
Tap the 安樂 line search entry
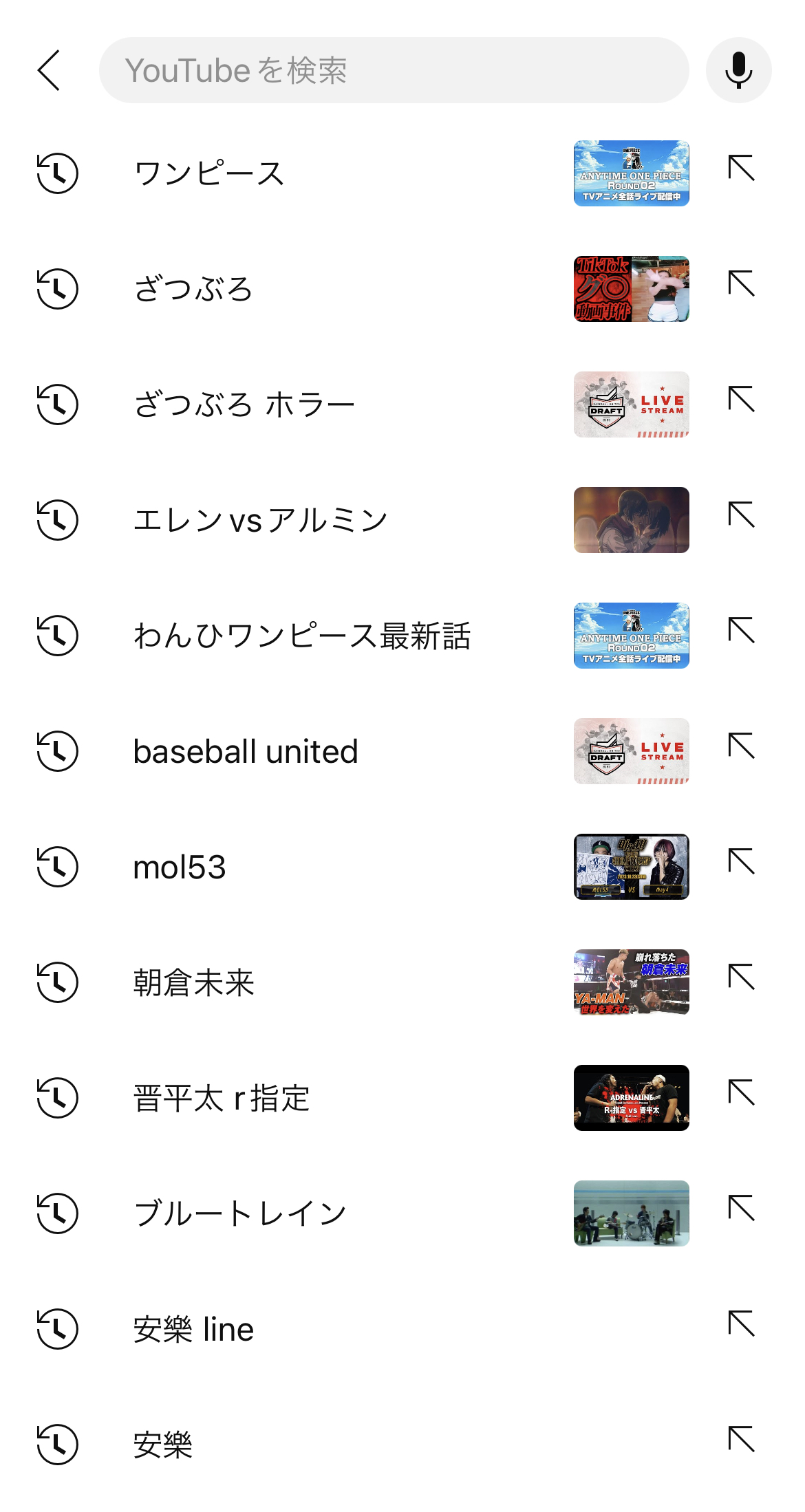pyautogui.click(x=193, y=1329)
